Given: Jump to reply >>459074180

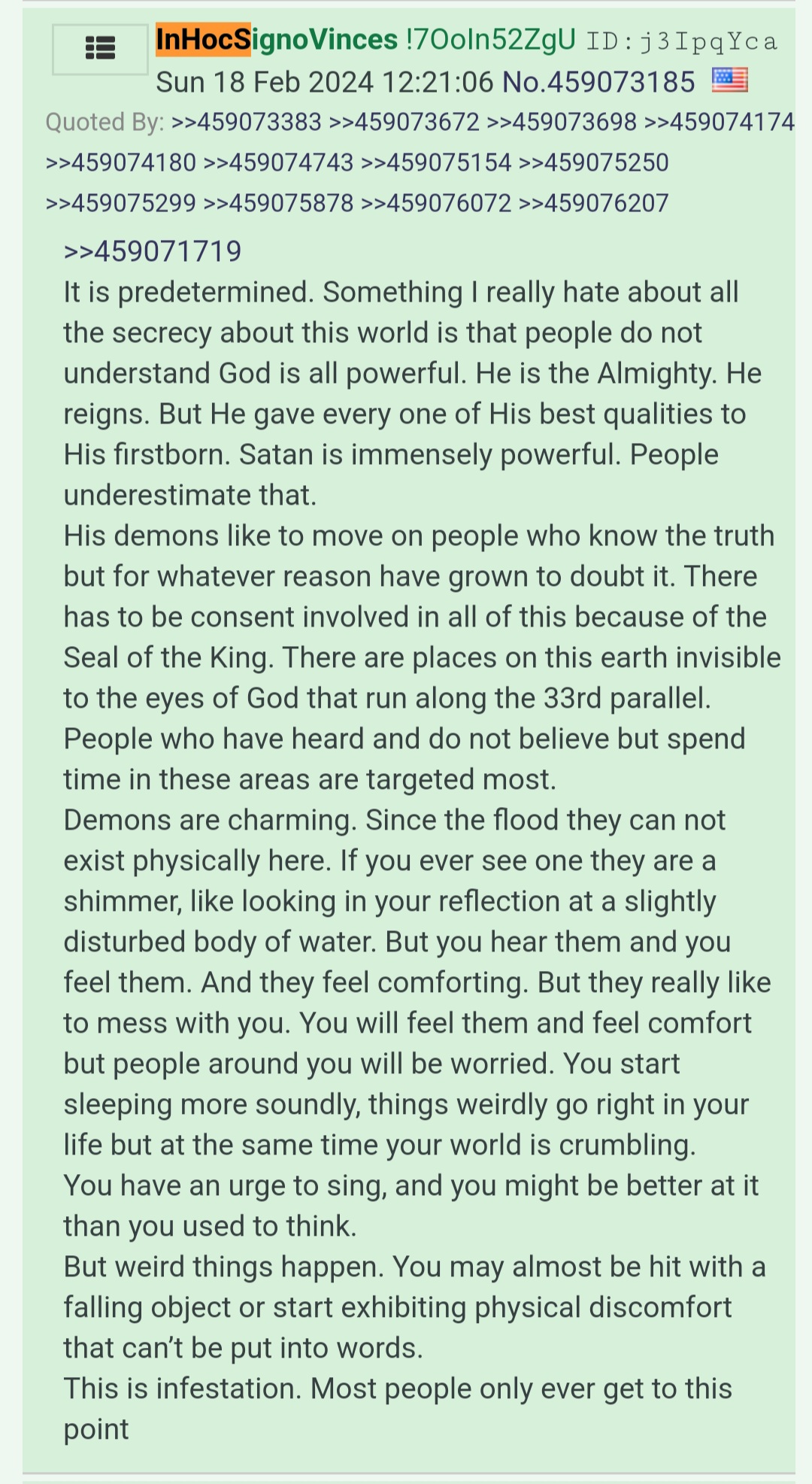Looking at the screenshot, I should click(x=121, y=162).
